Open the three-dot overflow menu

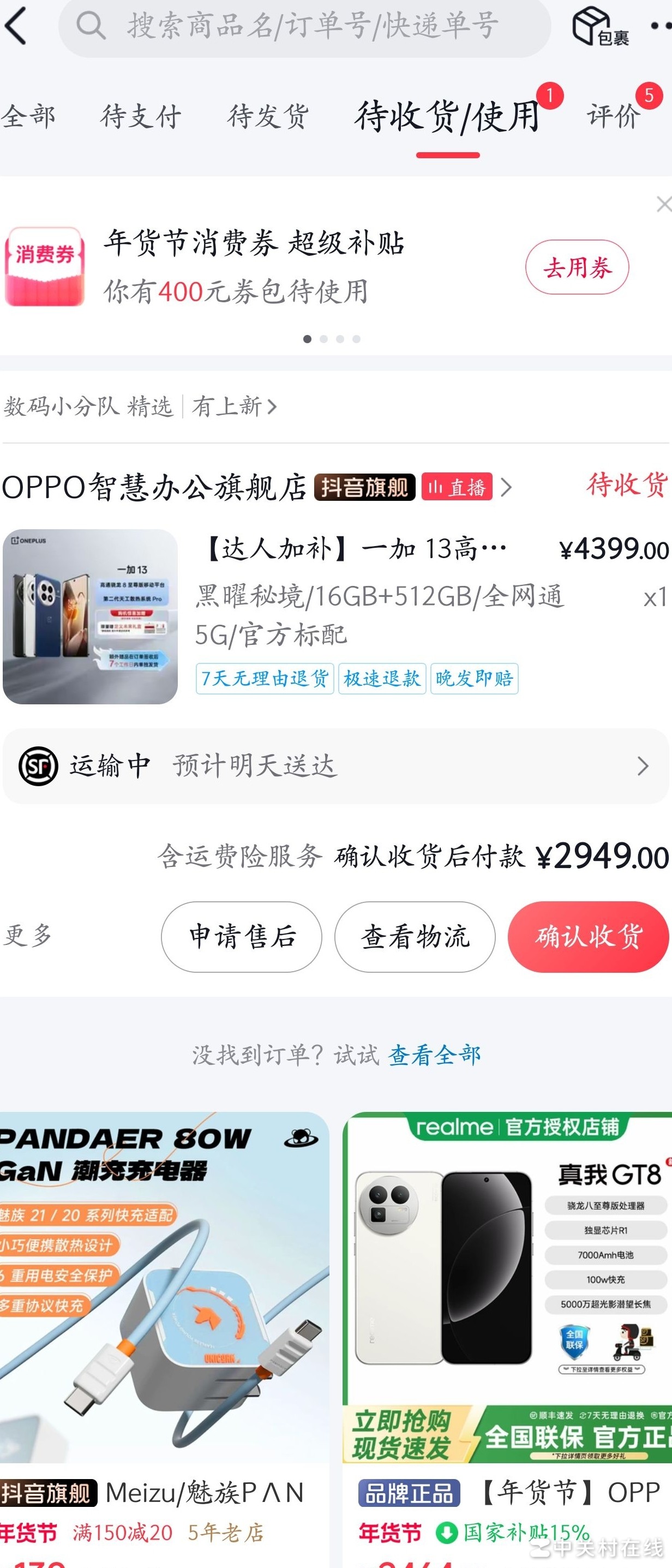click(661, 27)
